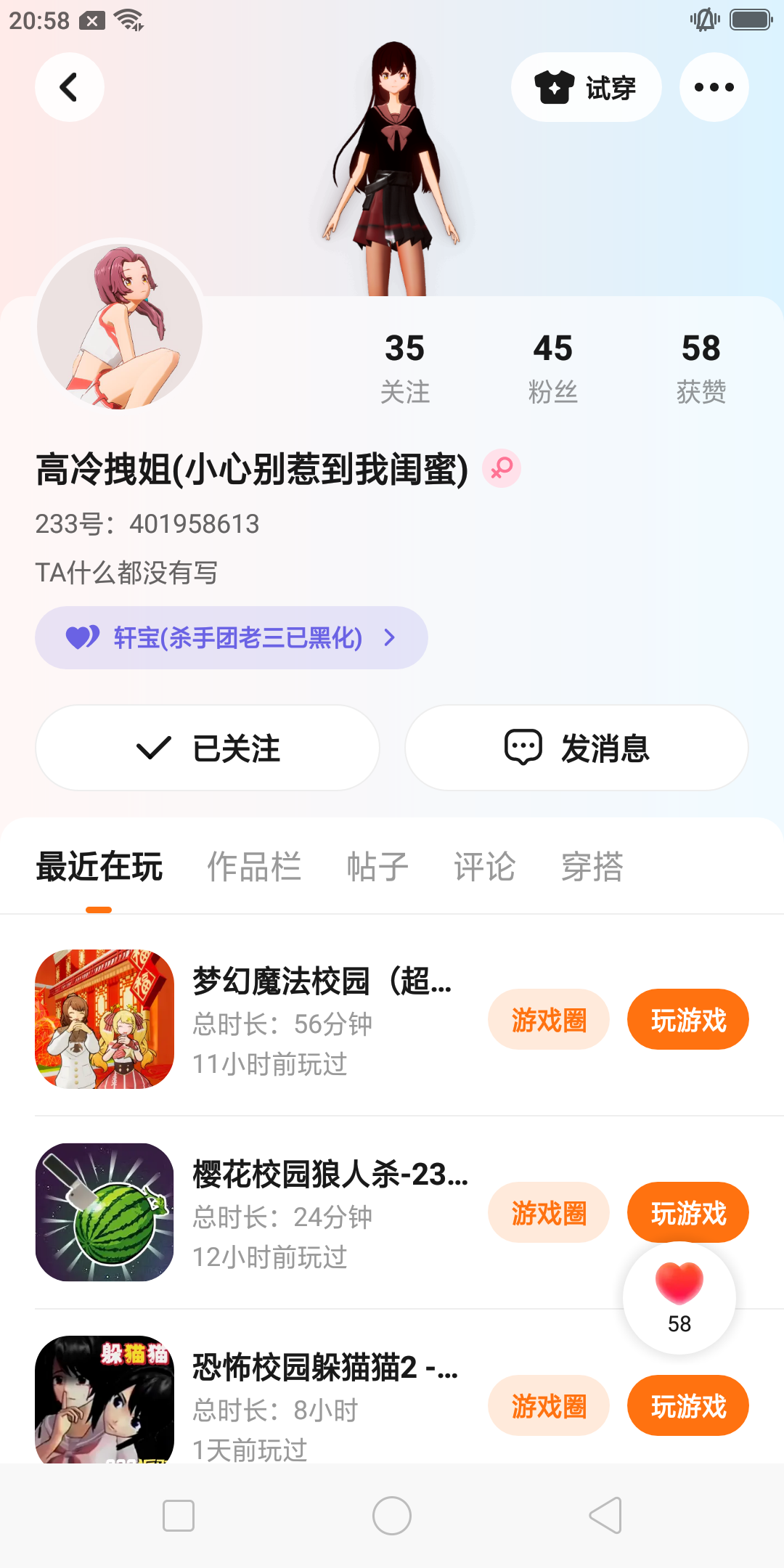Switch to the 穿搭 tab
This screenshot has height=1568, width=784.
coord(592,867)
